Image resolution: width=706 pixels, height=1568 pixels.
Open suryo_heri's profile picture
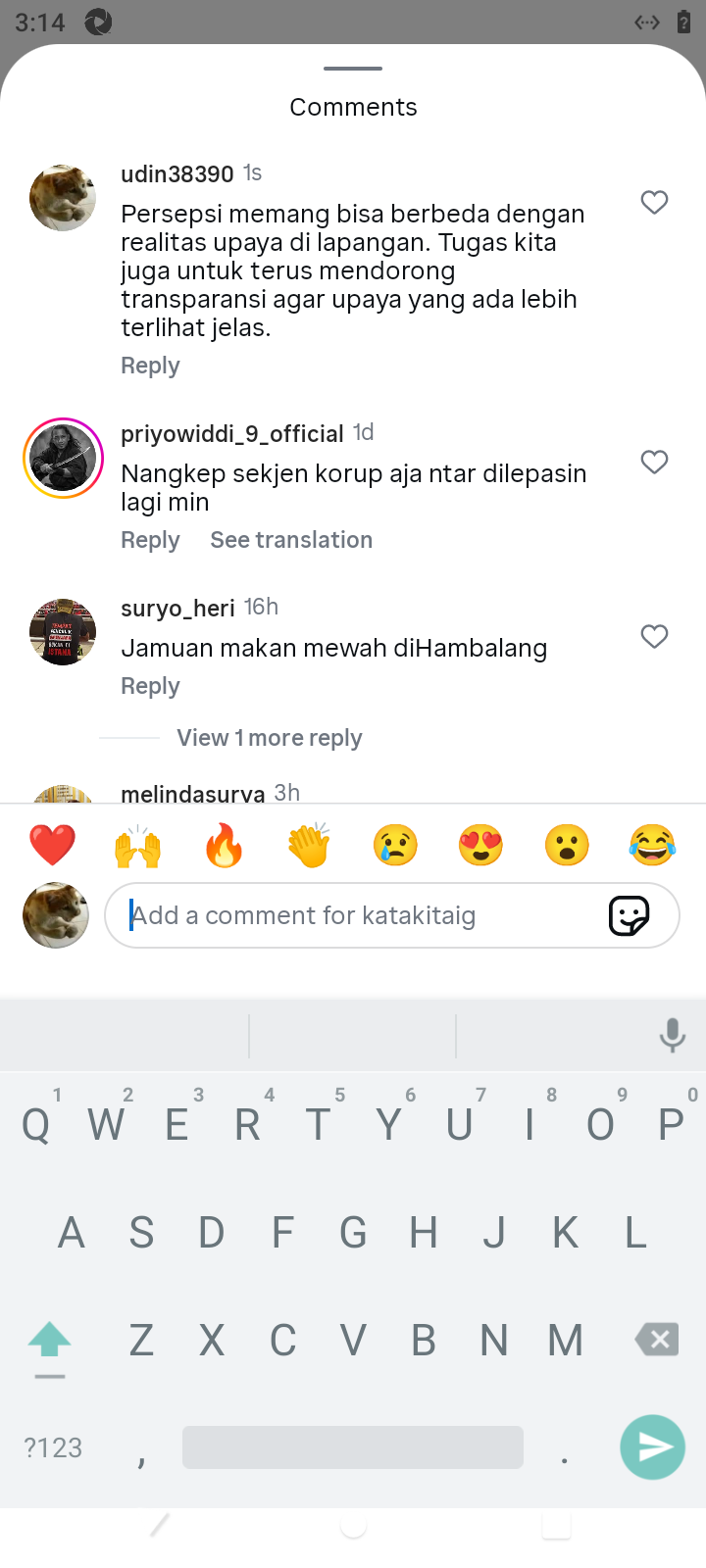point(63,632)
